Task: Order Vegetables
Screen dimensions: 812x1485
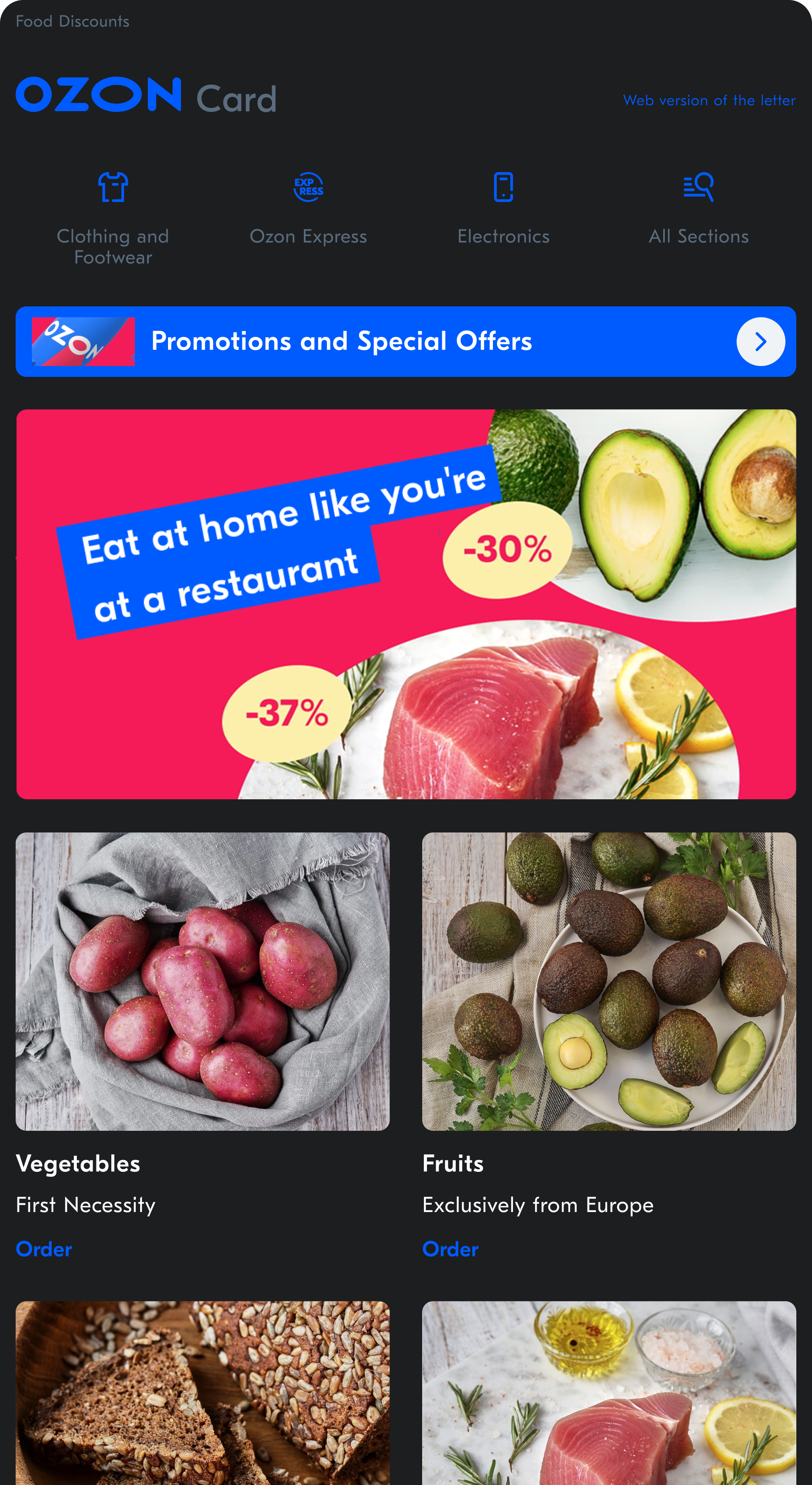Action: click(44, 1249)
